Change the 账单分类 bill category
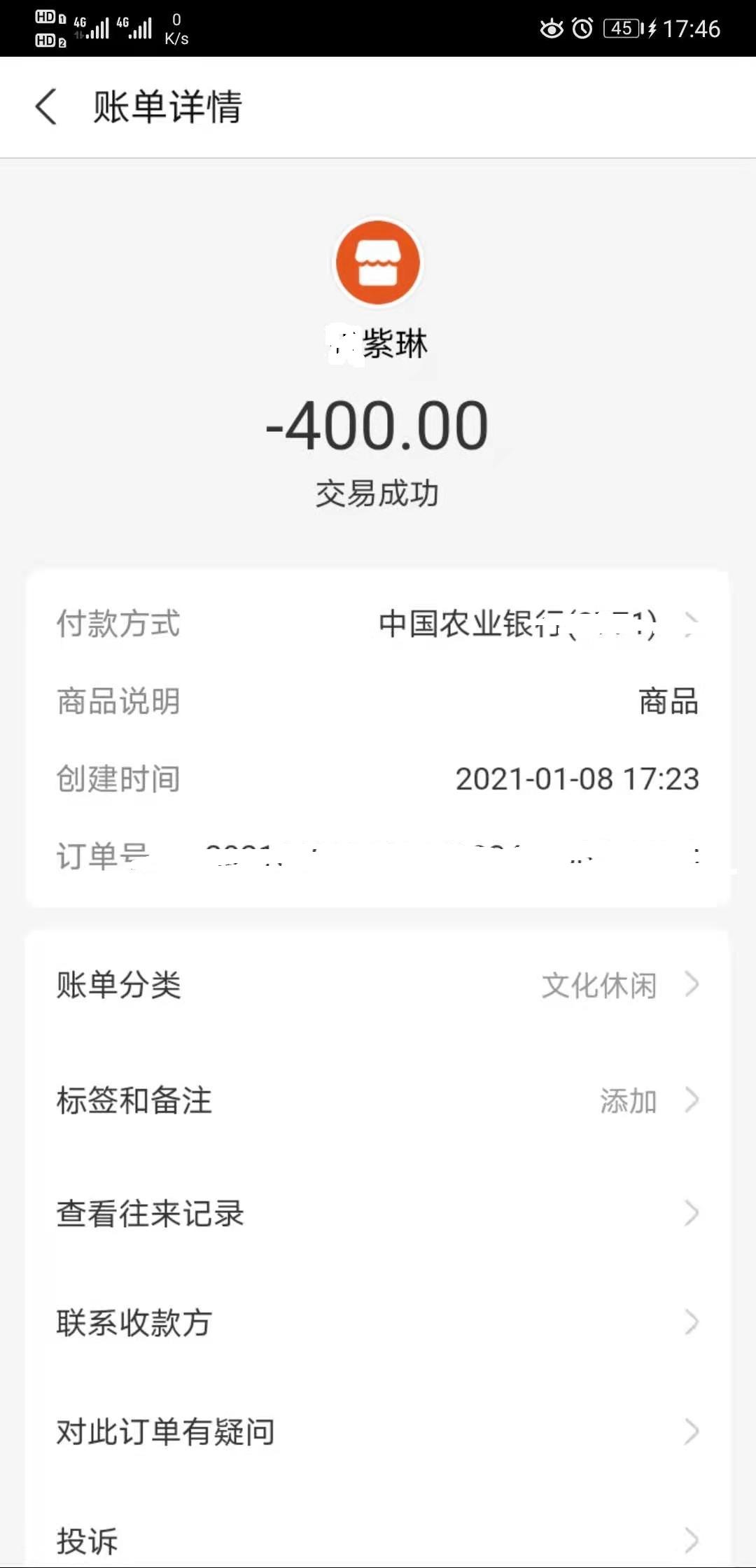 (378, 985)
